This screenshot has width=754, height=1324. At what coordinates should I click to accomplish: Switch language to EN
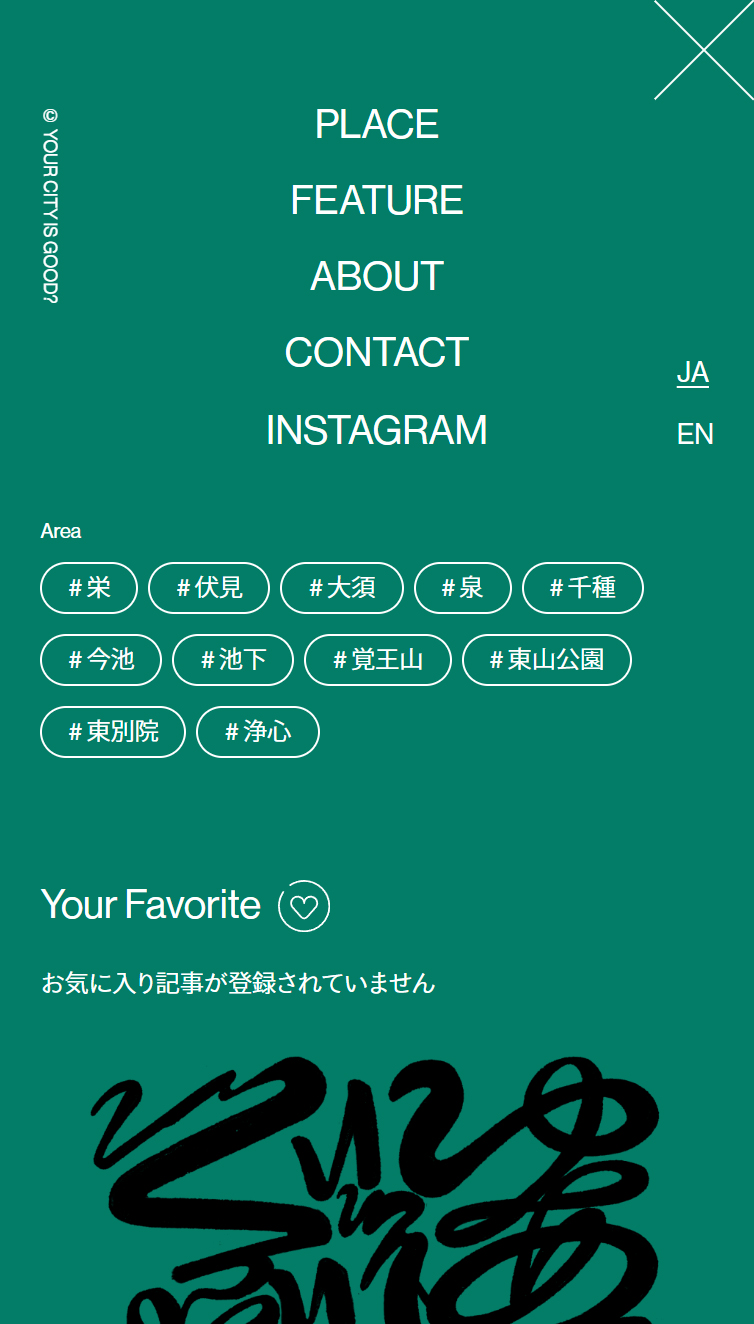(x=697, y=433)
